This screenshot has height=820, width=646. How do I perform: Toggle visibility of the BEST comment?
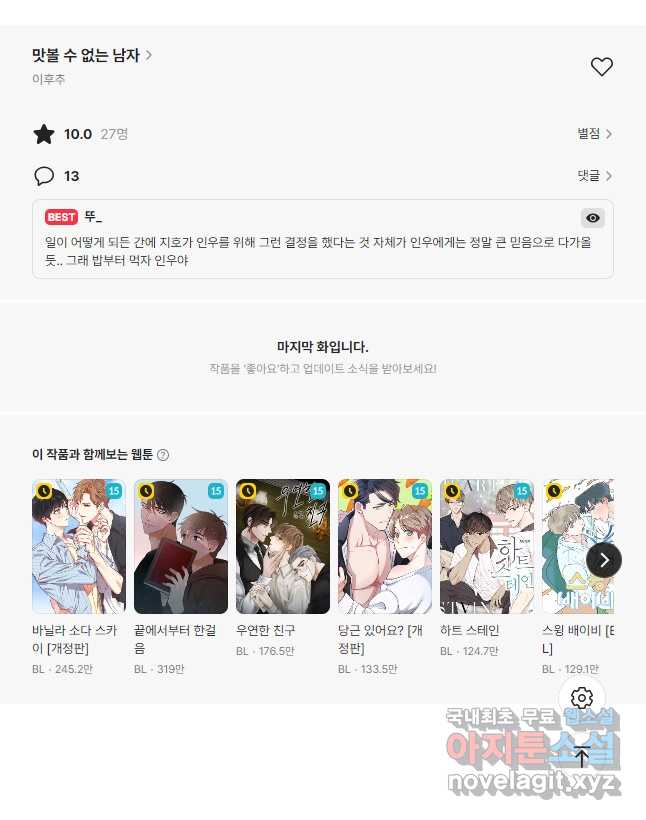tap(593, 218)
